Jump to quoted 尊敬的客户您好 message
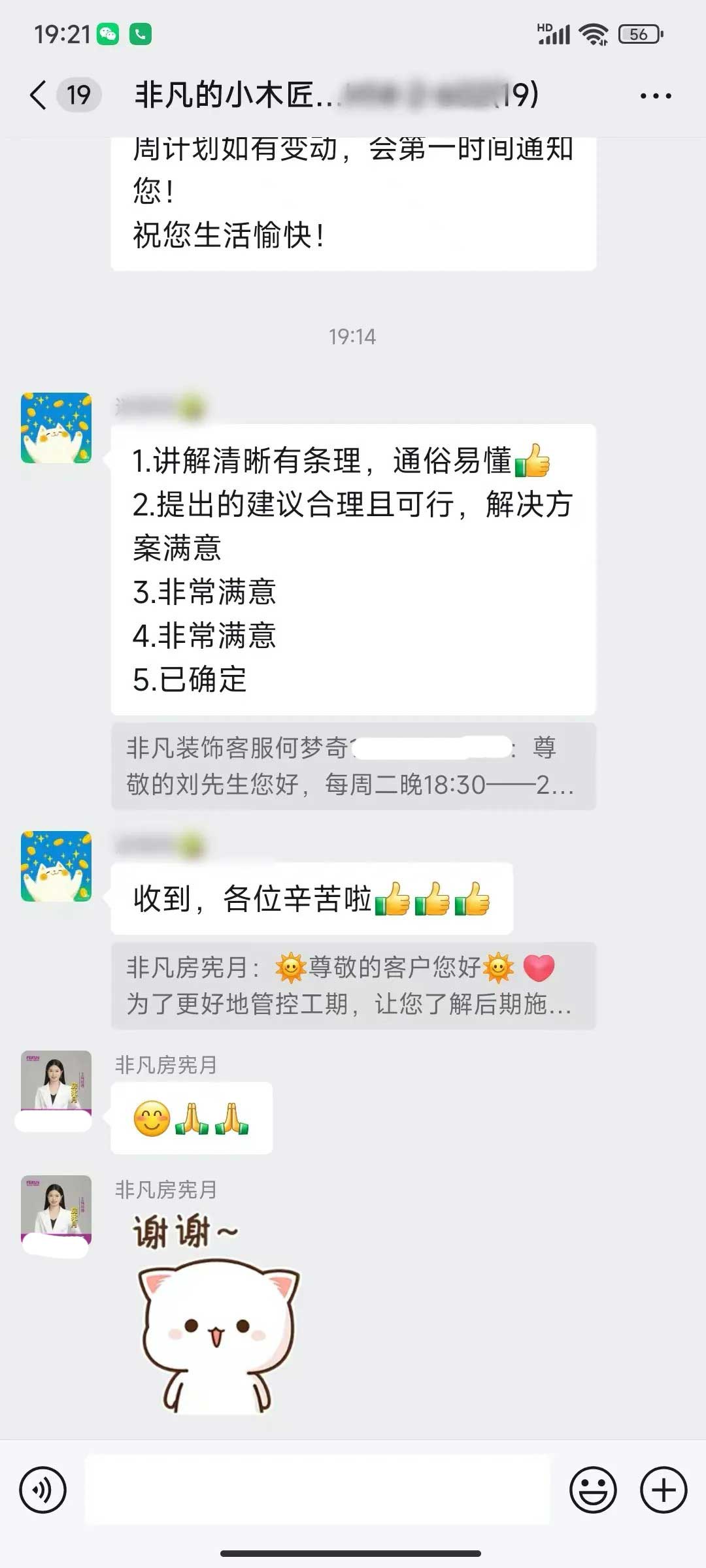This screenshot has height=1568, width=706. tap(353, 985)
